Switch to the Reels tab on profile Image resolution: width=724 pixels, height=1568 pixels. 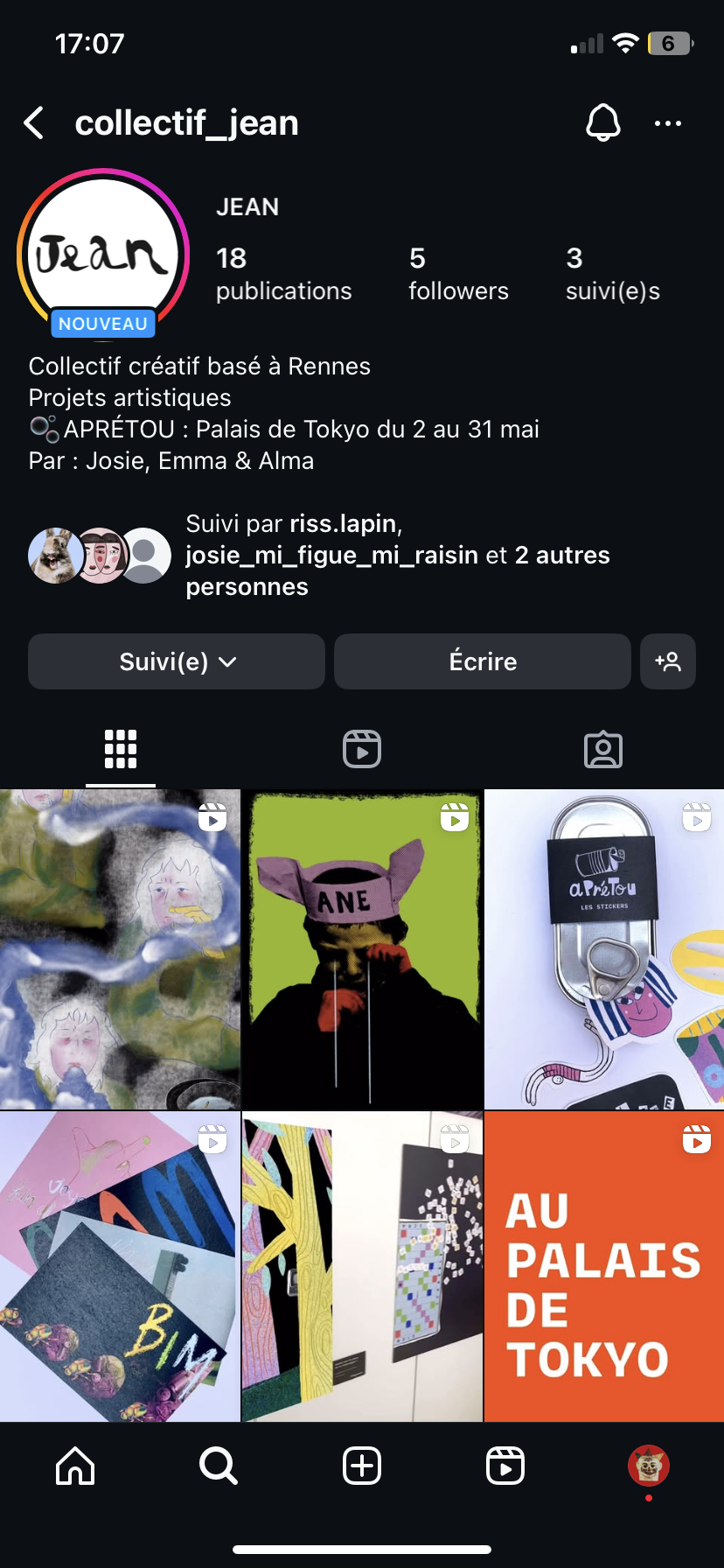click(362, 750)
